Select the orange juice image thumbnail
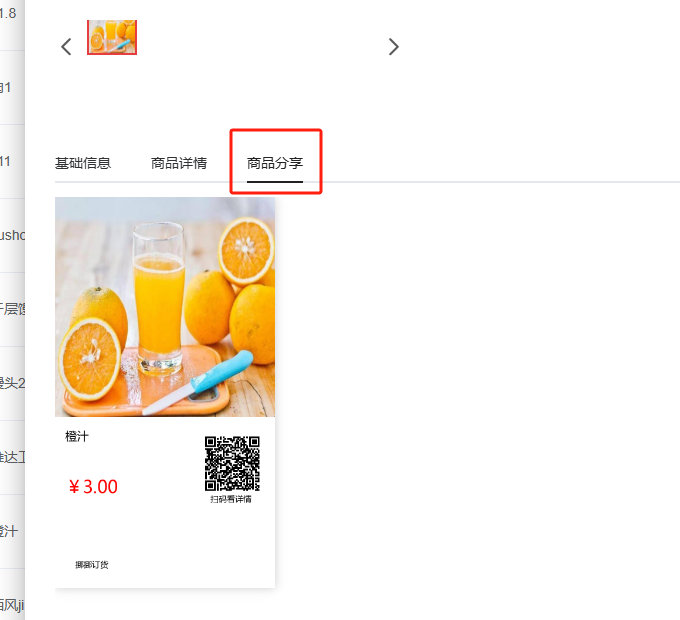The image size is (680, 620). coord(112,37)
